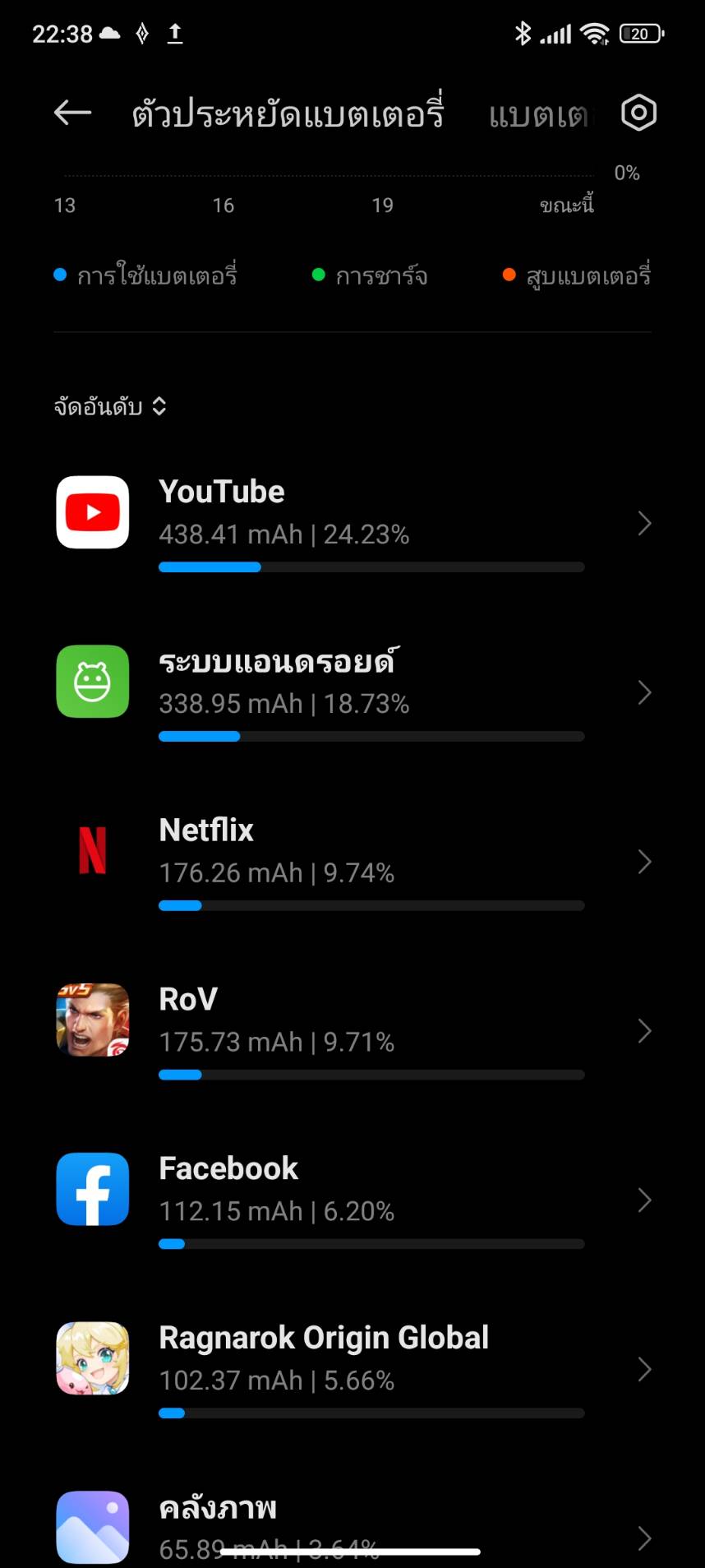This screenshot has height=1568, width=705.
Task: Open battery settings gear icon
Action: [x=638, y=113]
